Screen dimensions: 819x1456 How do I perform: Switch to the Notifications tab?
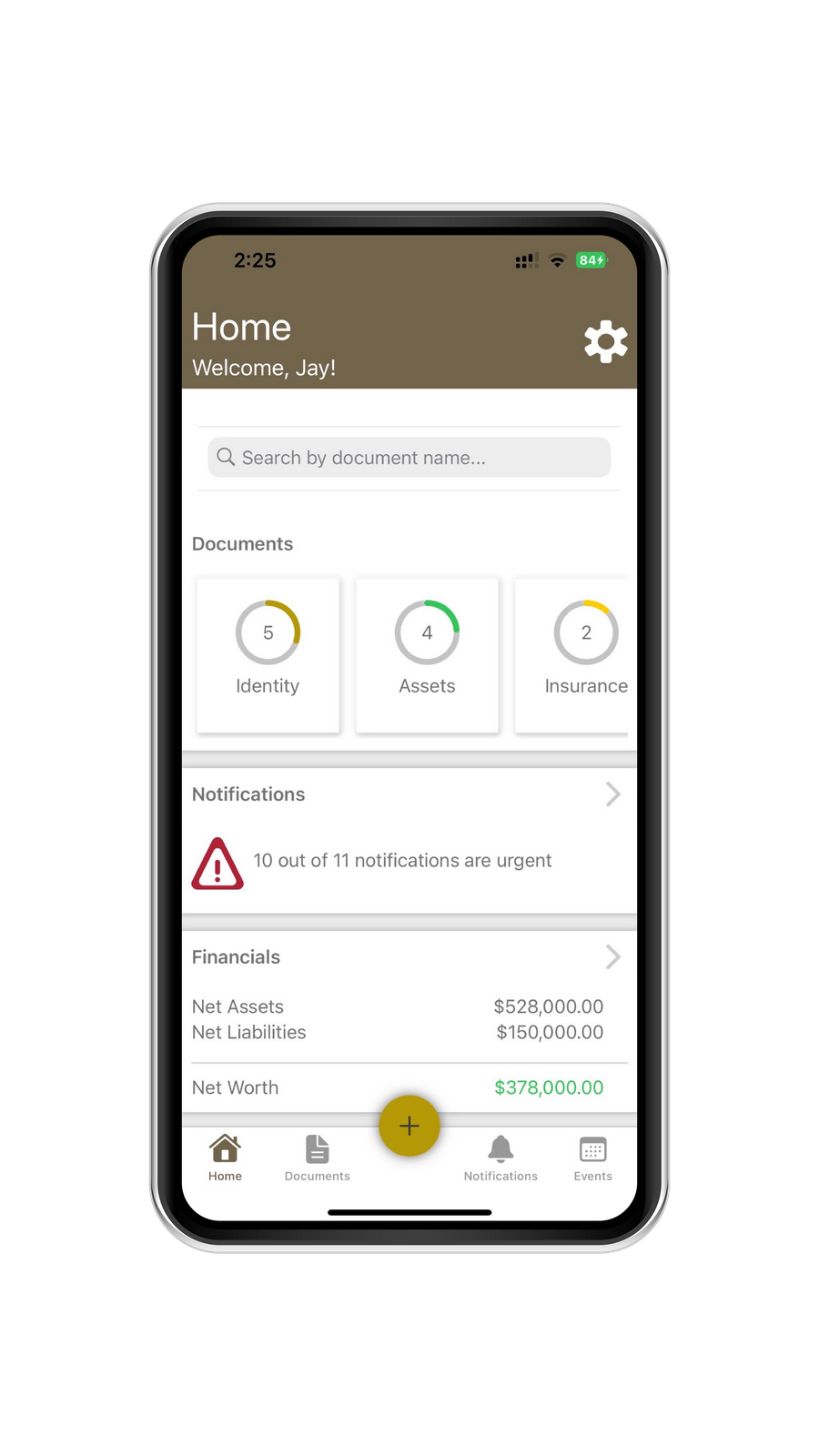click(x=500, y=1158)
